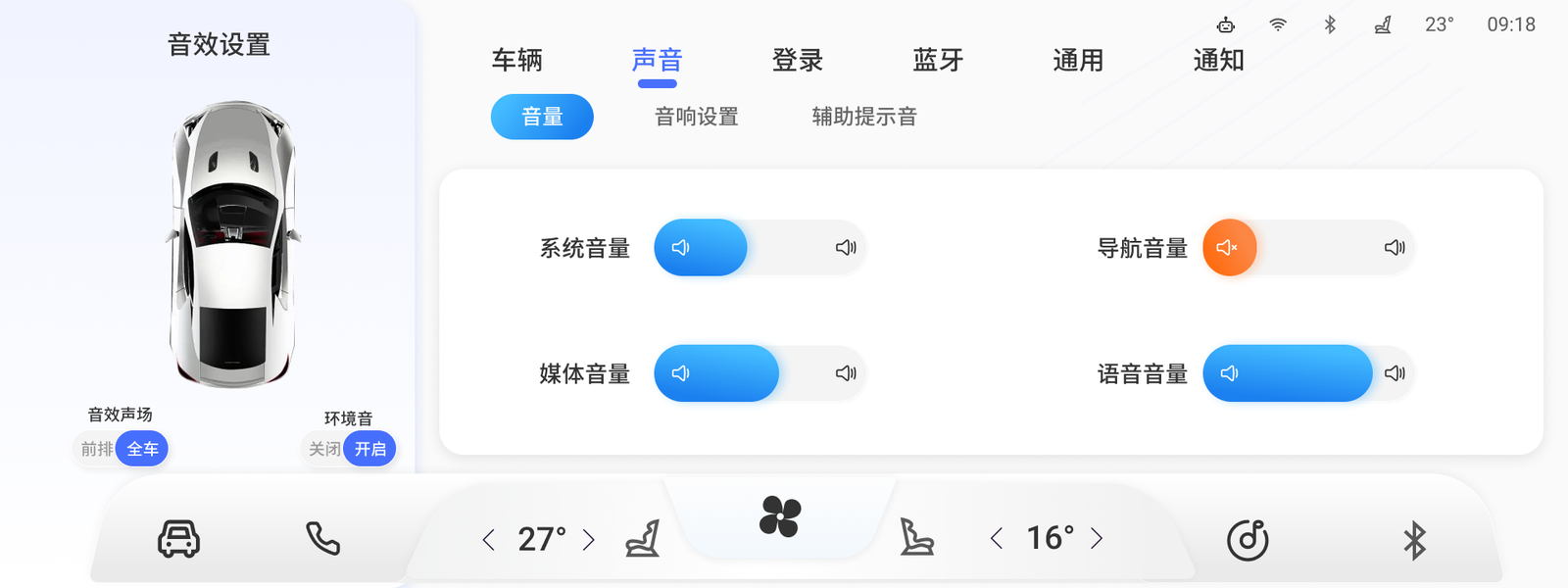This screenshot has width=1568, height=588.
Task: Unmute the 导航音量 slider
Action: (x=1229, y=248)
